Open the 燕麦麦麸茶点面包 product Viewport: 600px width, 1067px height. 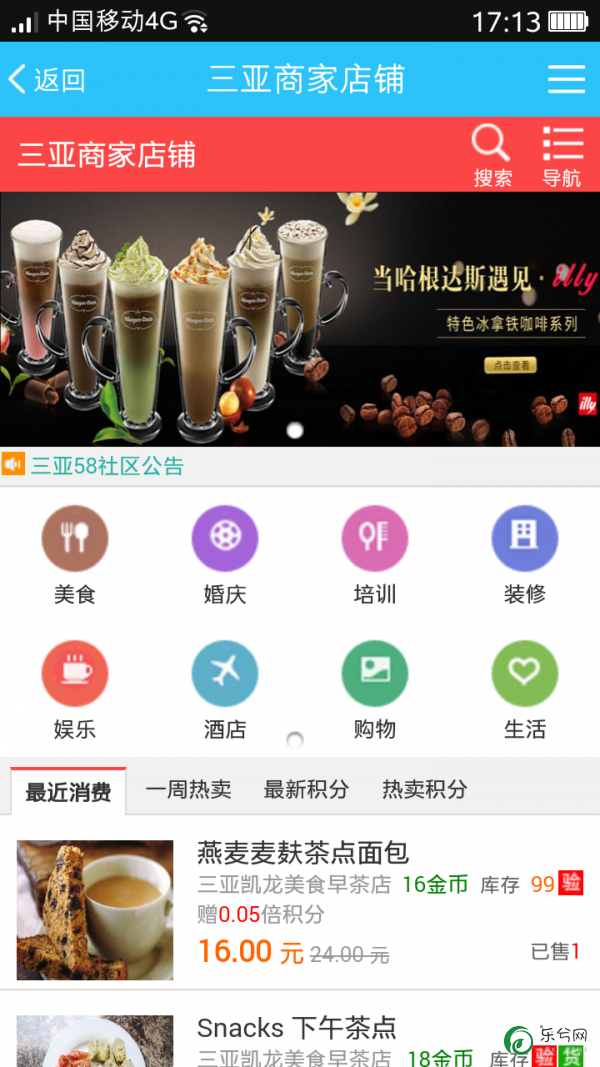pos(303,853)
